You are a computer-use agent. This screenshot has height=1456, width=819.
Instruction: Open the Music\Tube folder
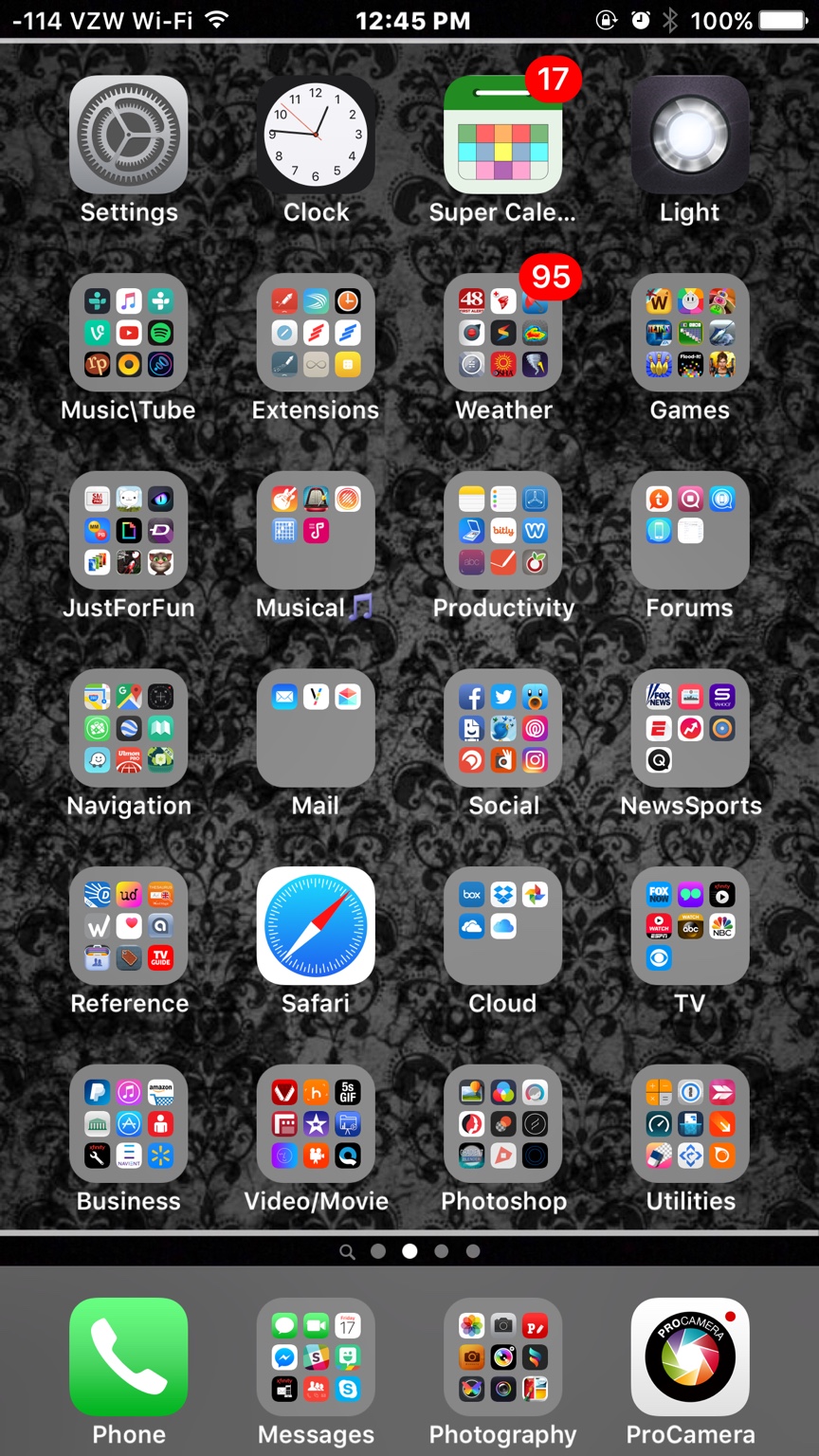(x=128, y=333)
